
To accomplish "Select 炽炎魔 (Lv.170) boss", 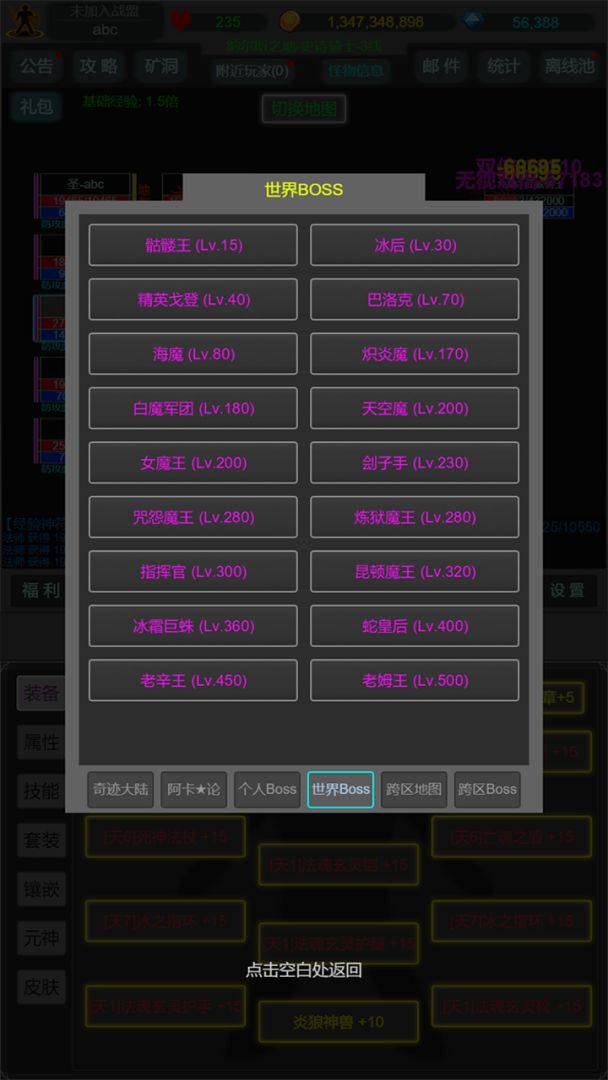I will 415,354.
